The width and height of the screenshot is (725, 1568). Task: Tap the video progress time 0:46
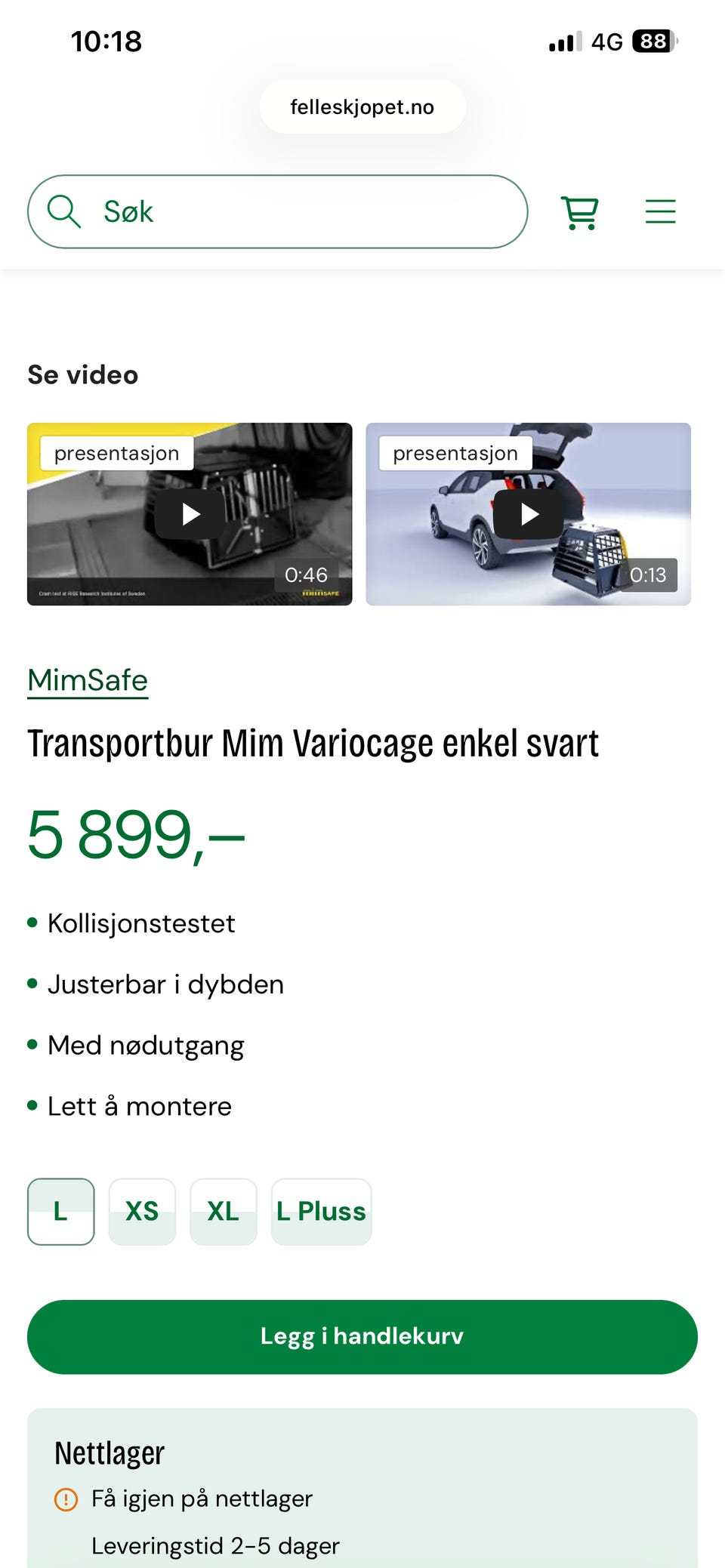tap(305, 575)
